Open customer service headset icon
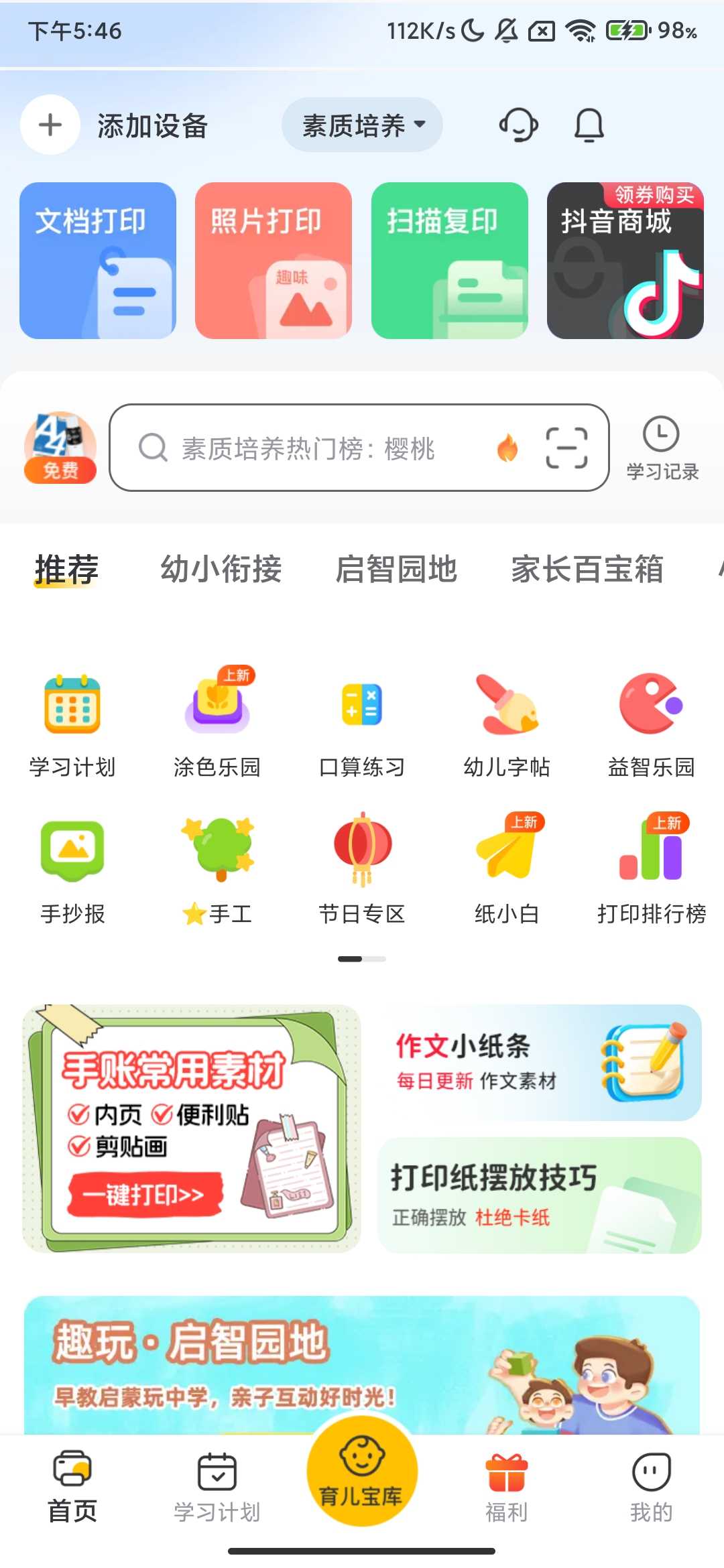The height and width of the screenshot is (1568, 724). click(518, 125)
